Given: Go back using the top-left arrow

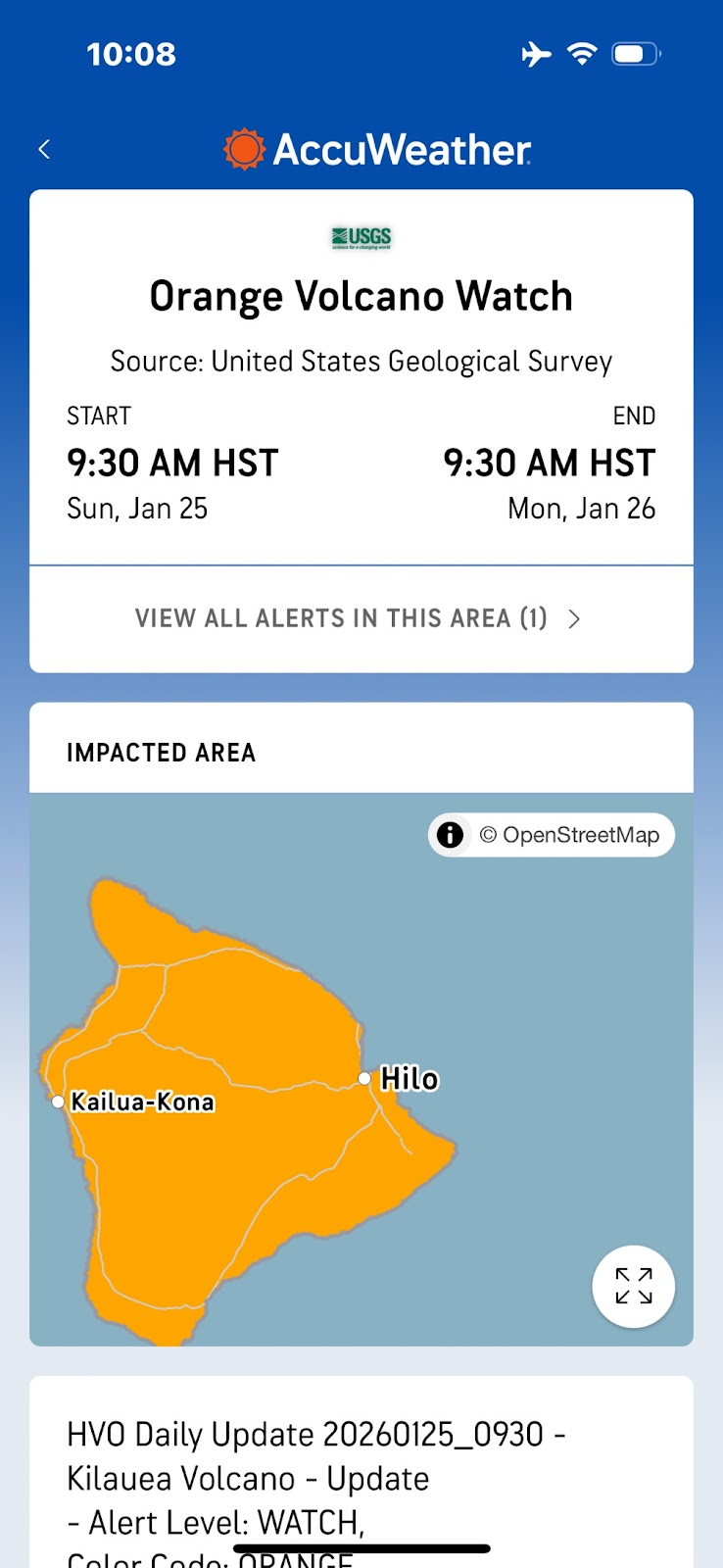Looking at the screenshot, I should [x=44, y=149].
